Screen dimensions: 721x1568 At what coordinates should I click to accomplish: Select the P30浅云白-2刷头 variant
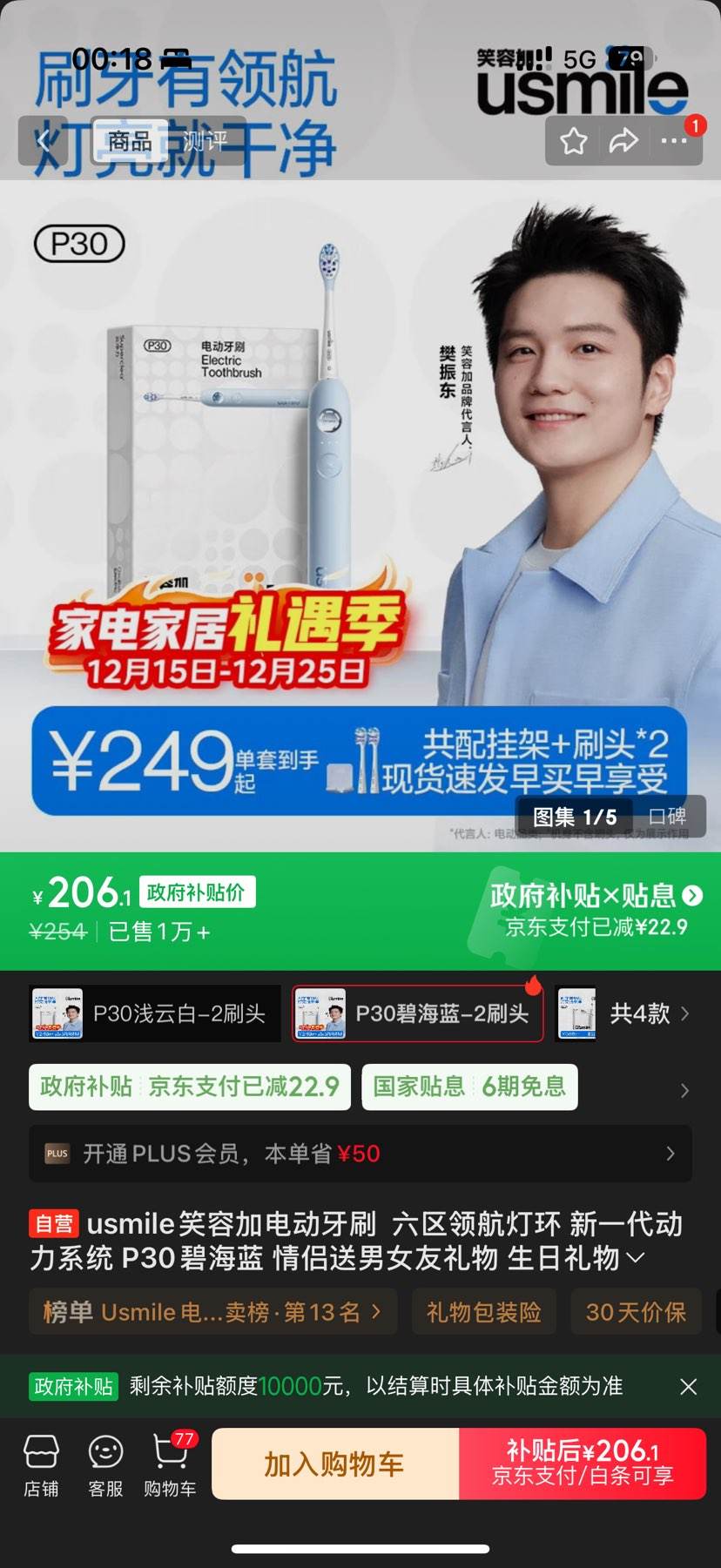click(154, 1013)
